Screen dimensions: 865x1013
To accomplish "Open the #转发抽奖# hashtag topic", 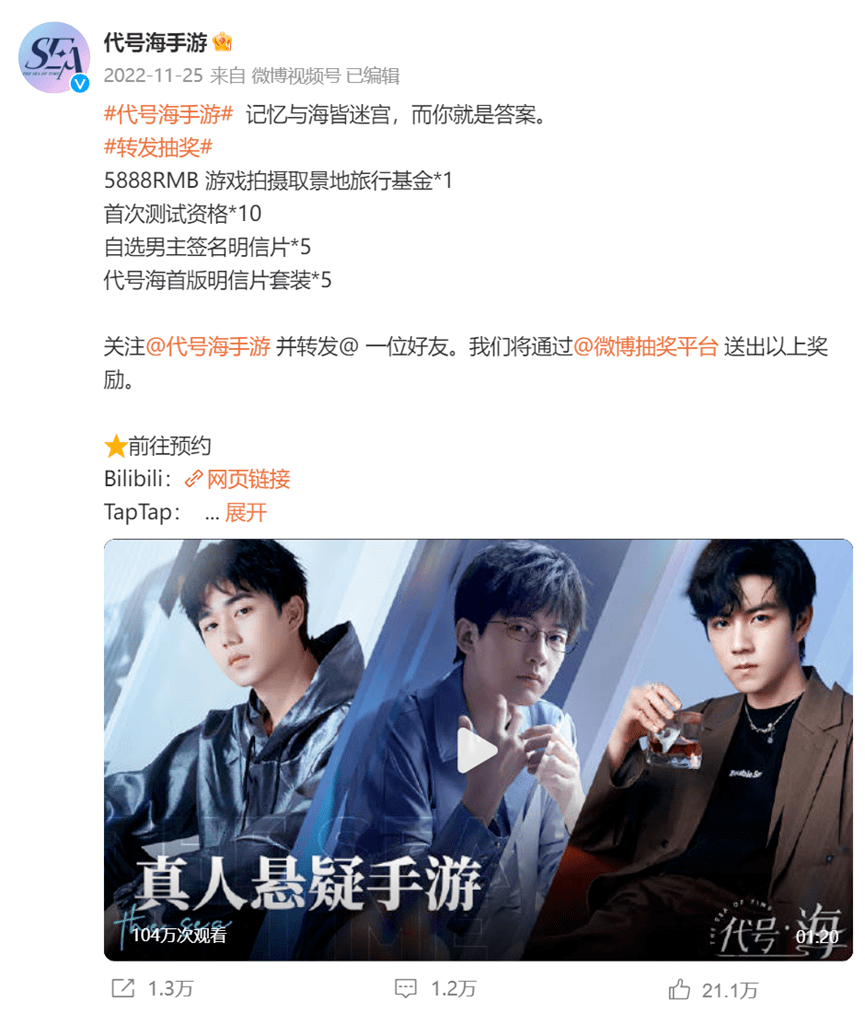I will click(x=157, y=148).
